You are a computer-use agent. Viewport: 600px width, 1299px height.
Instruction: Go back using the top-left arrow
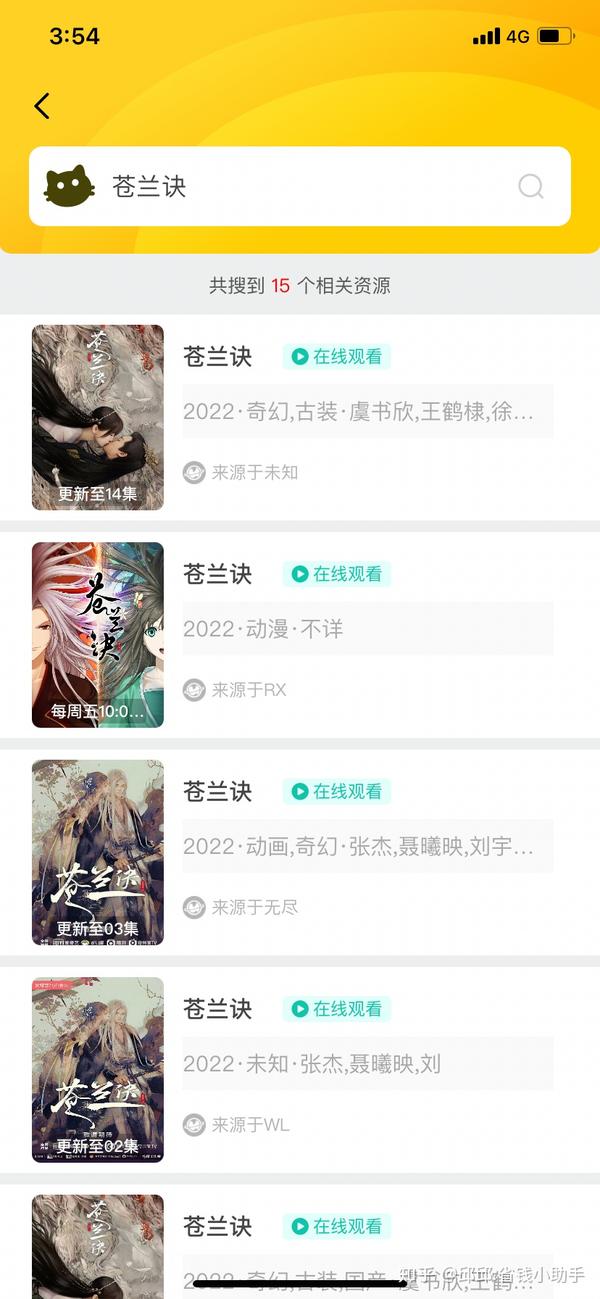click(x=42, y=106)
